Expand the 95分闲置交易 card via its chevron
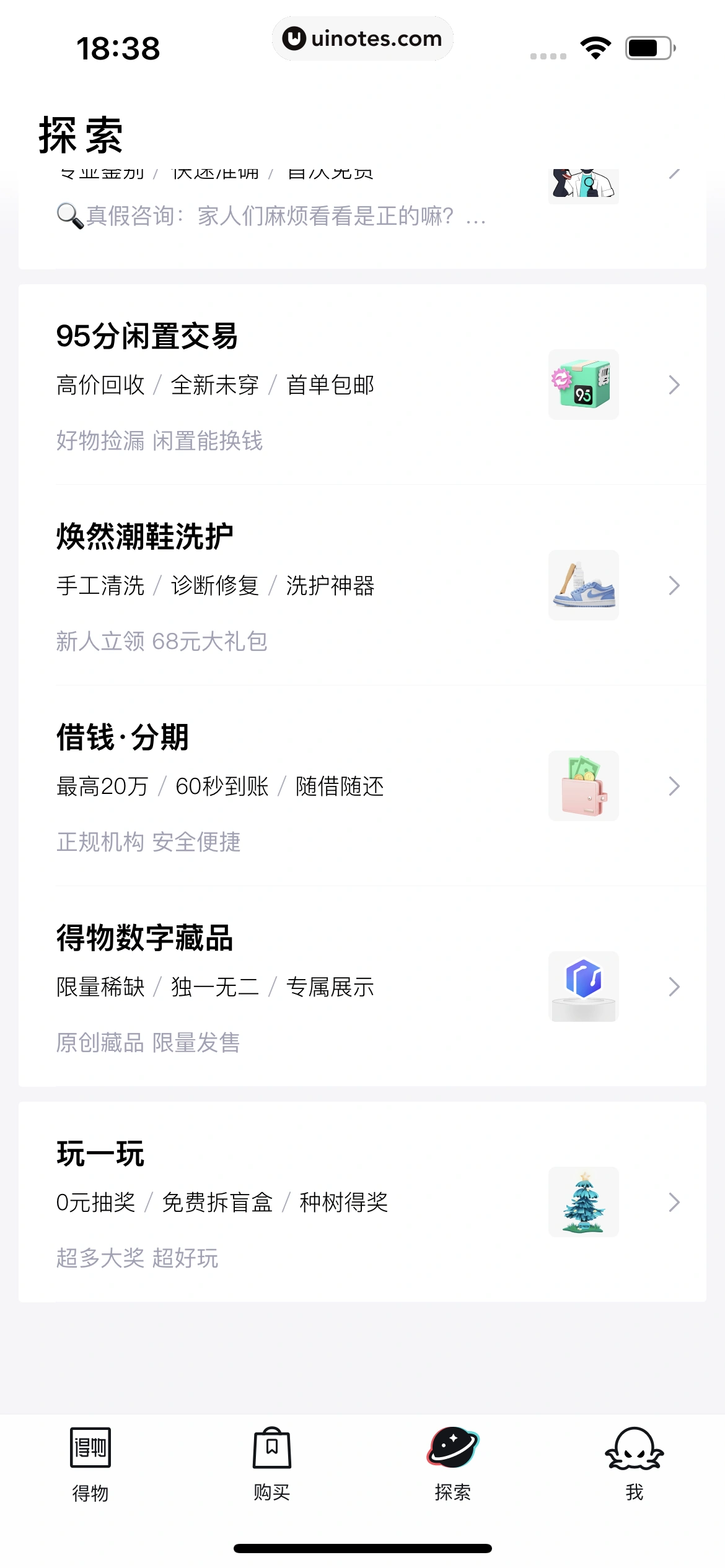 675,384
